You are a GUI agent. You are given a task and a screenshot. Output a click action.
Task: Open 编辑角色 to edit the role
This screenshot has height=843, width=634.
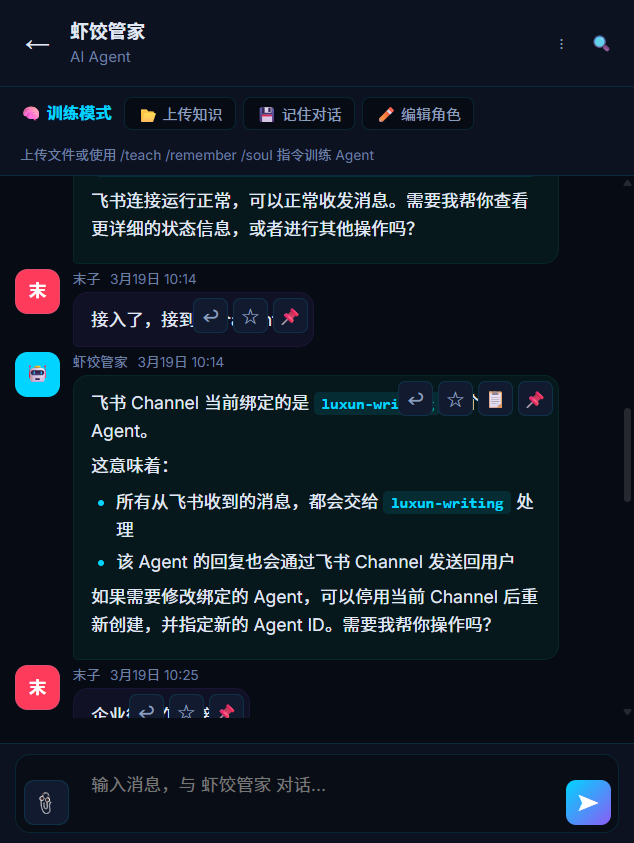418,114
